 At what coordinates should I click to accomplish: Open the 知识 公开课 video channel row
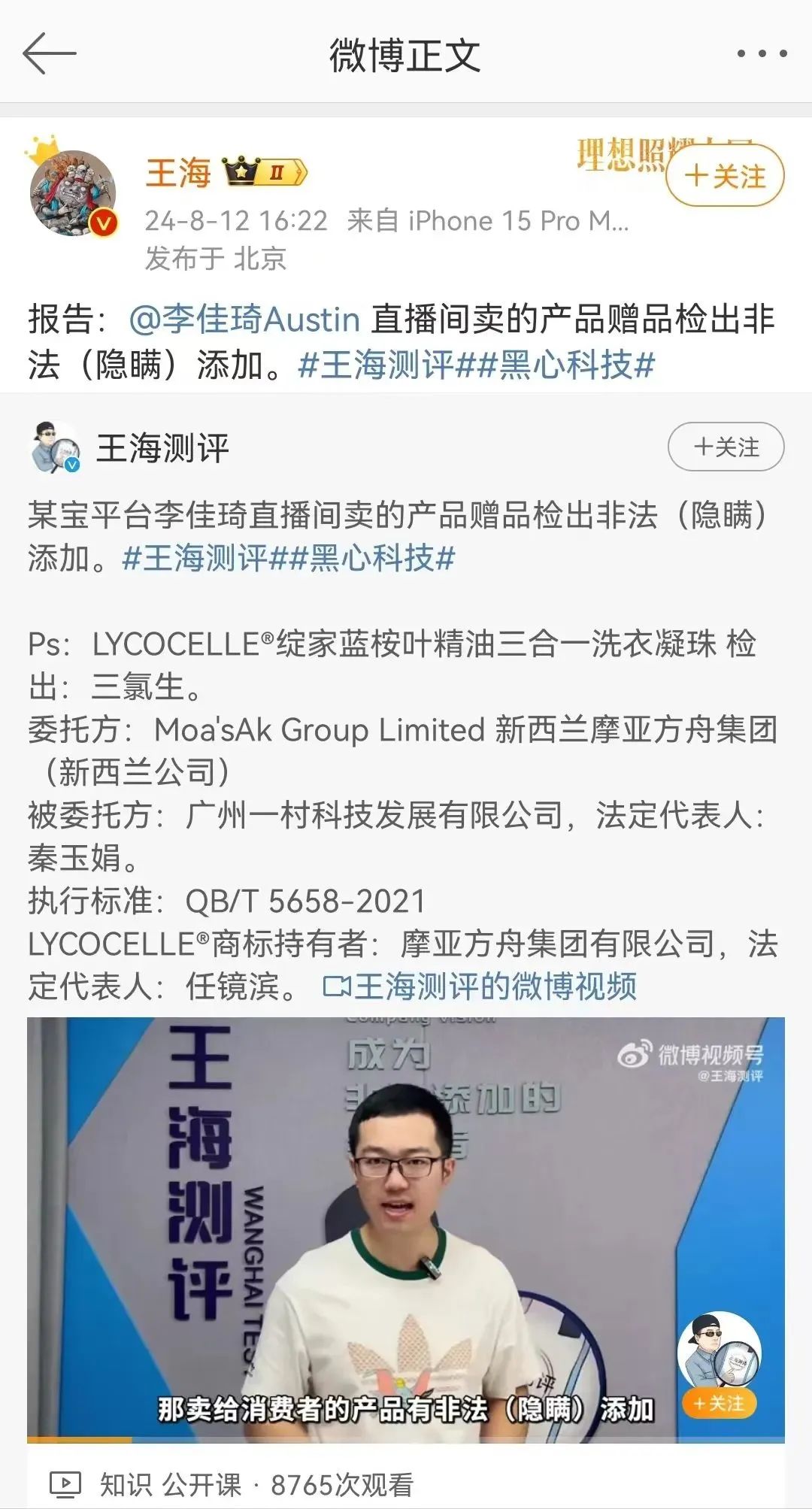click(171, 1483)
